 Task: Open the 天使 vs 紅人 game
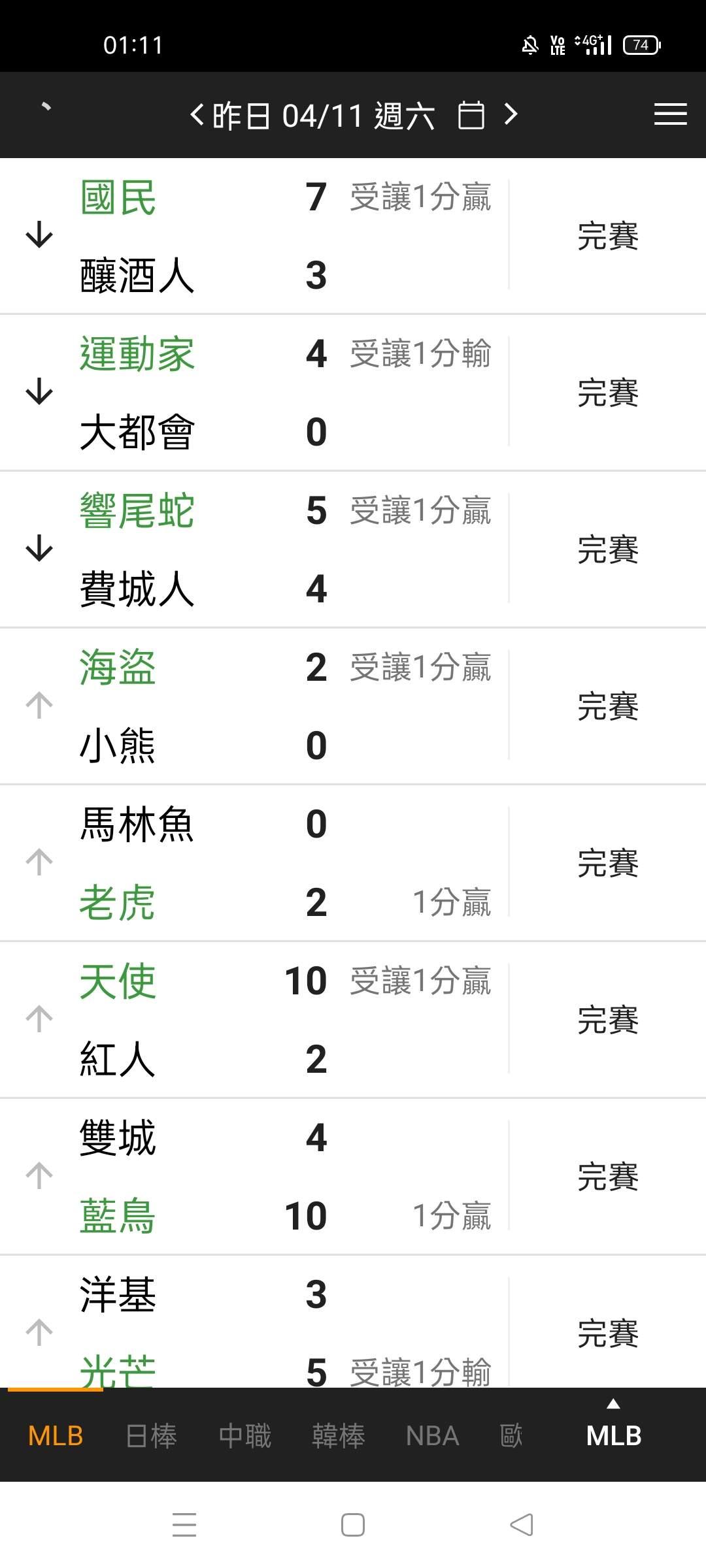353,1020
